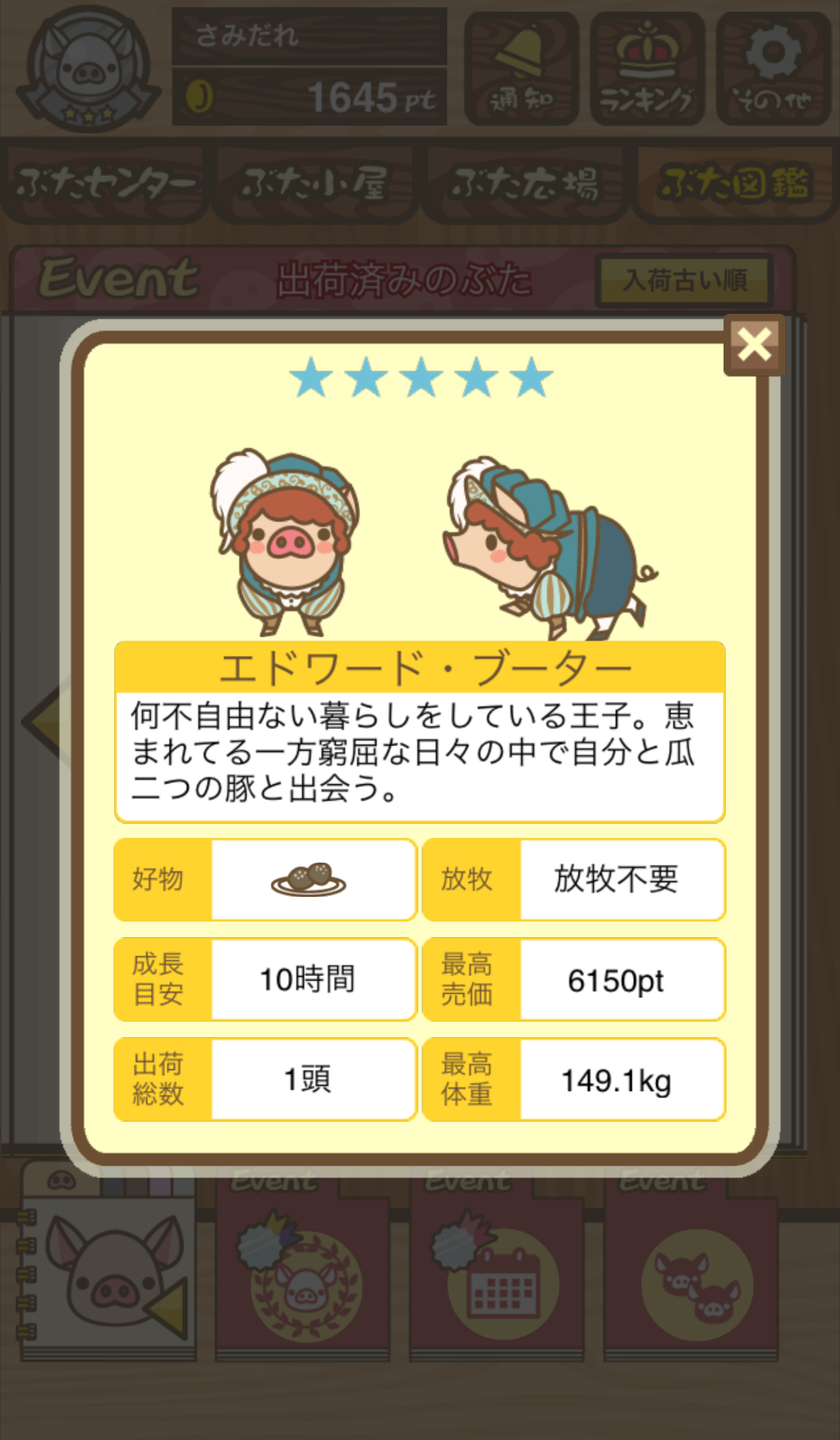The image size is (840, 1440).
Task: Open the 通知 notifications bell
Action: [522, 69]
